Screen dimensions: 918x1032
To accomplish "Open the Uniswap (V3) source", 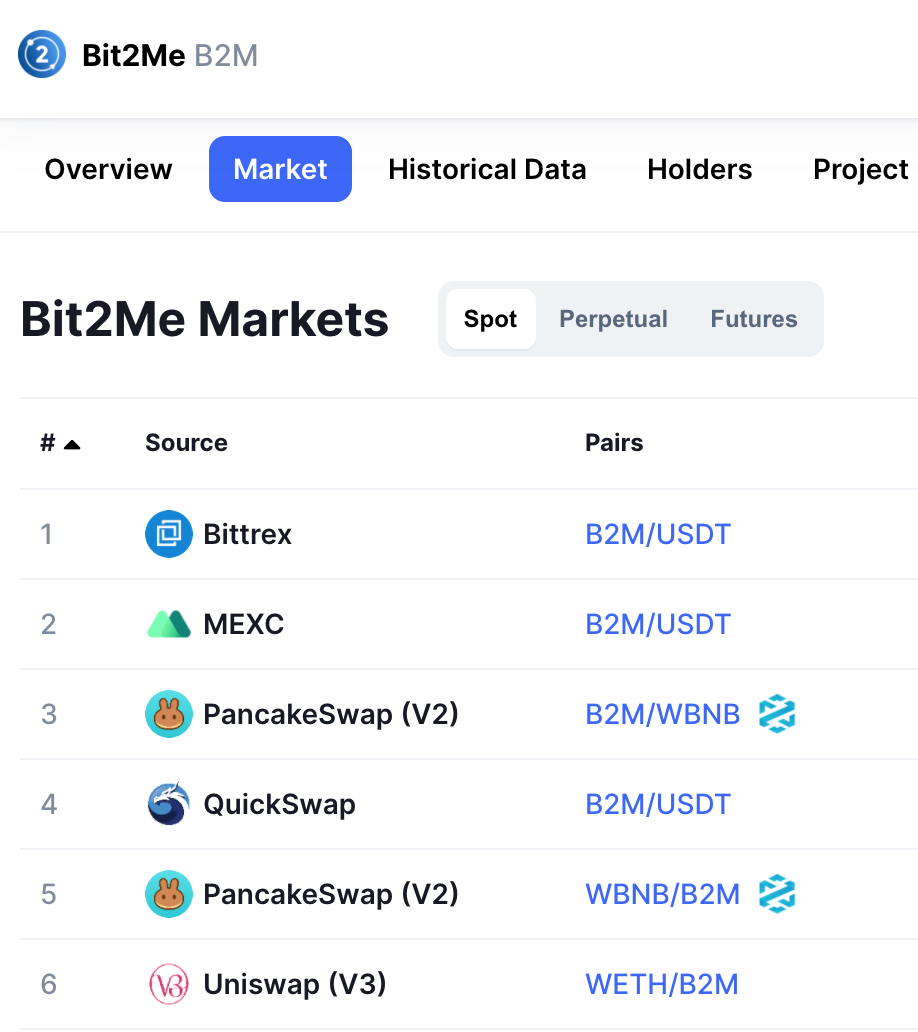I will (x=294, y=984).
